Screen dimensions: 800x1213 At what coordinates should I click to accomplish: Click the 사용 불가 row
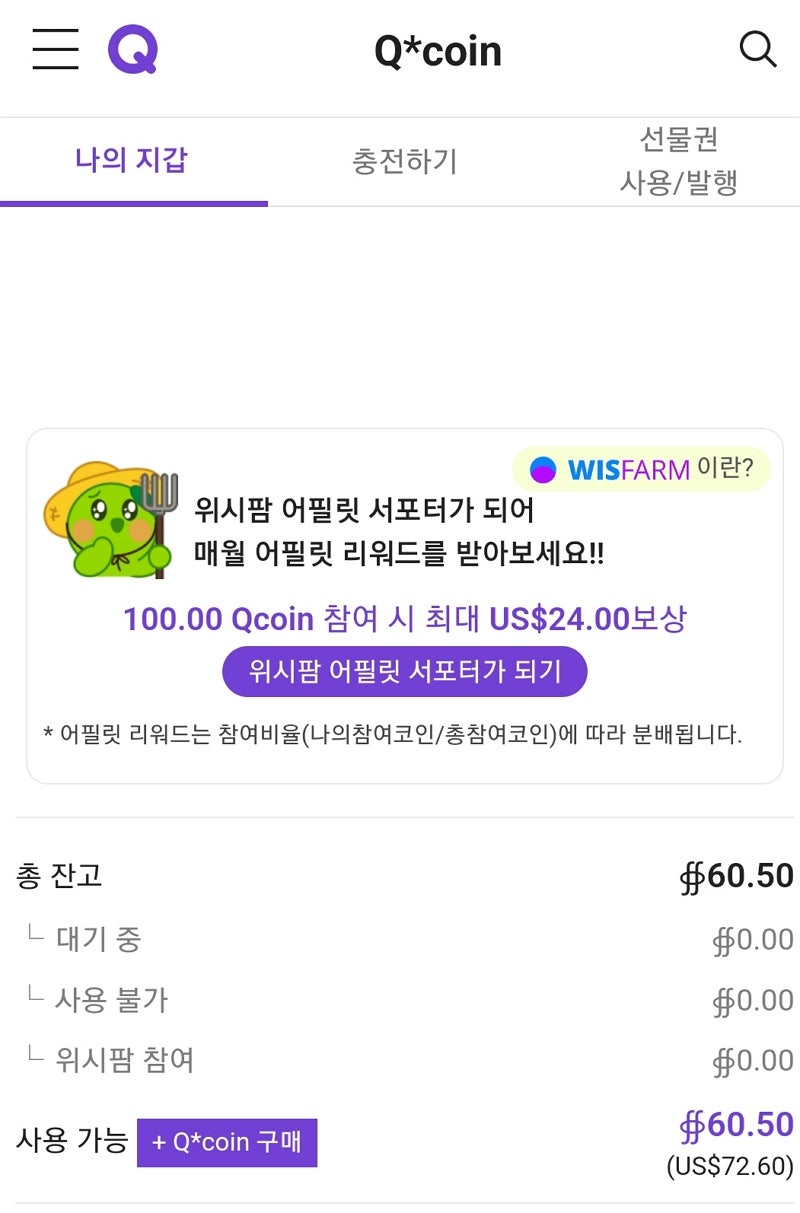click(x=112, y=1000)
